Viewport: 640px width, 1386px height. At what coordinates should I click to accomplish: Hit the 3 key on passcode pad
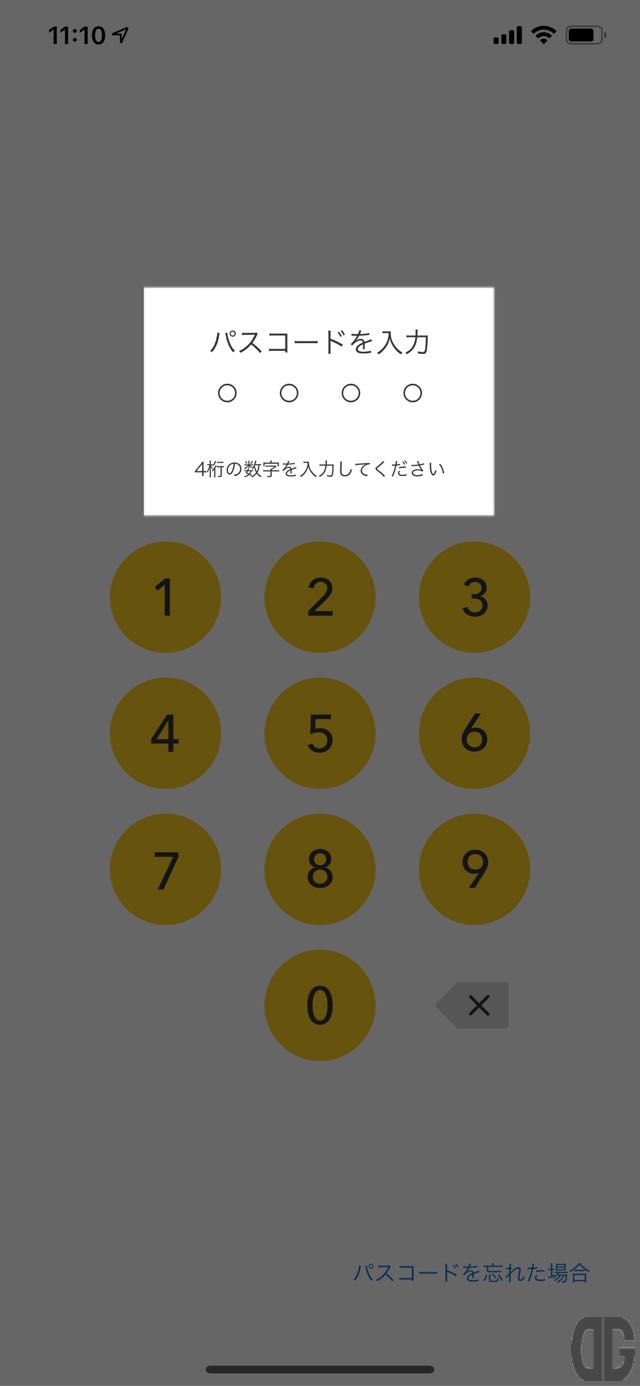[x=474, y=597]
